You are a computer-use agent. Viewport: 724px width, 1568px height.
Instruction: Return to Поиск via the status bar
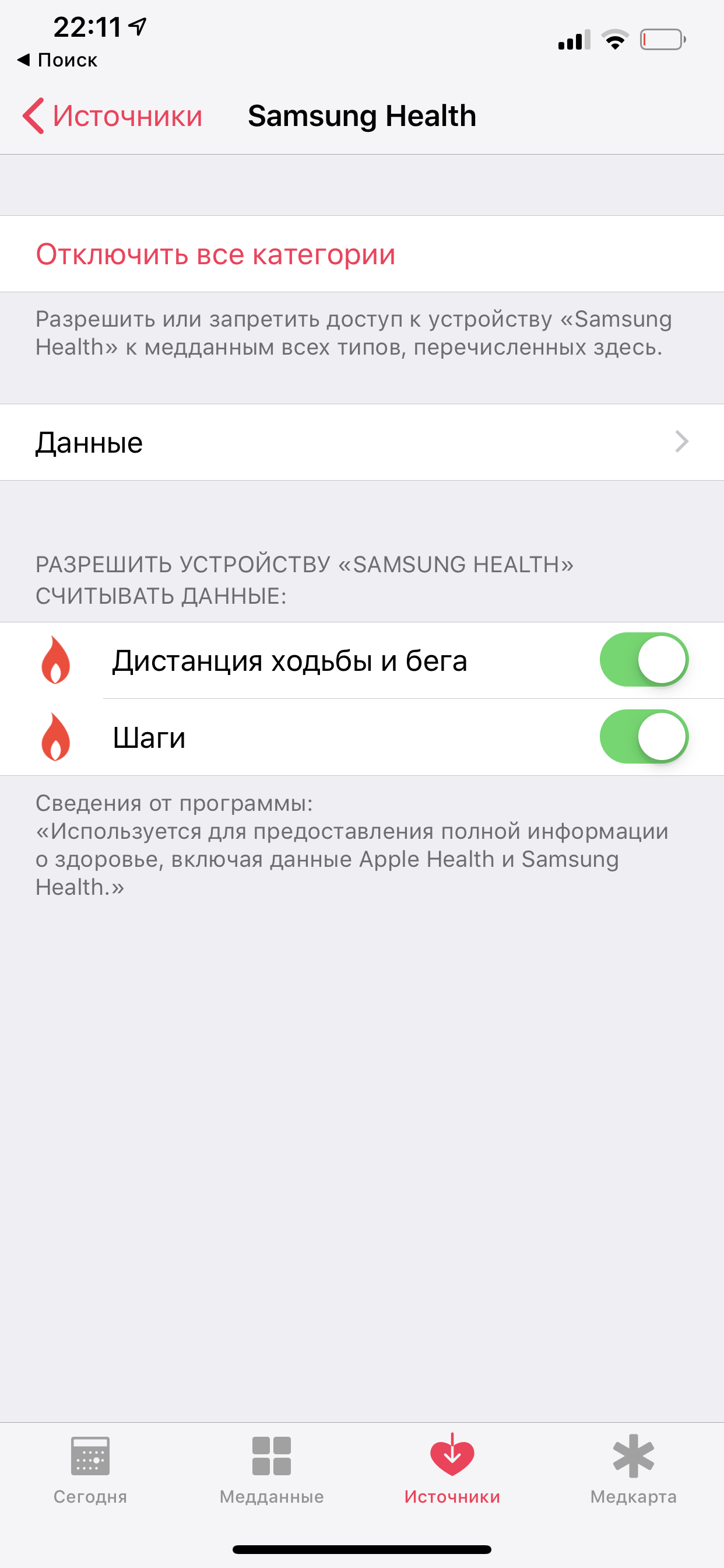click(58, 60)
